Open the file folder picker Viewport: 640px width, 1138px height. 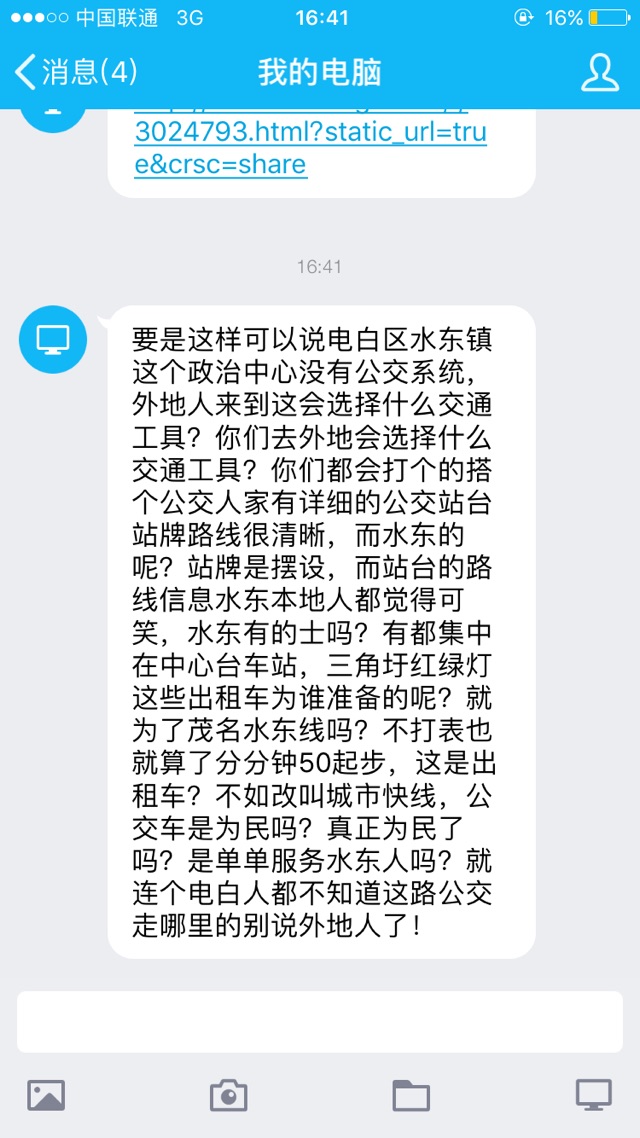pos(411,1096)
